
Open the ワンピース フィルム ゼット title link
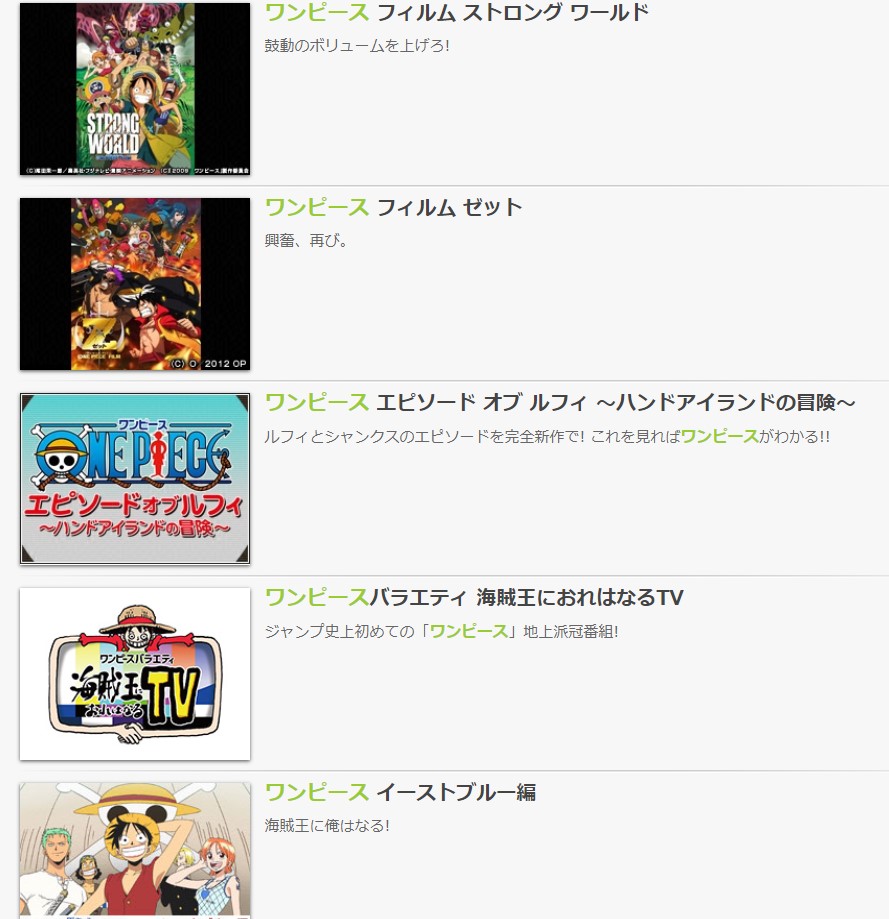point(393,207)
